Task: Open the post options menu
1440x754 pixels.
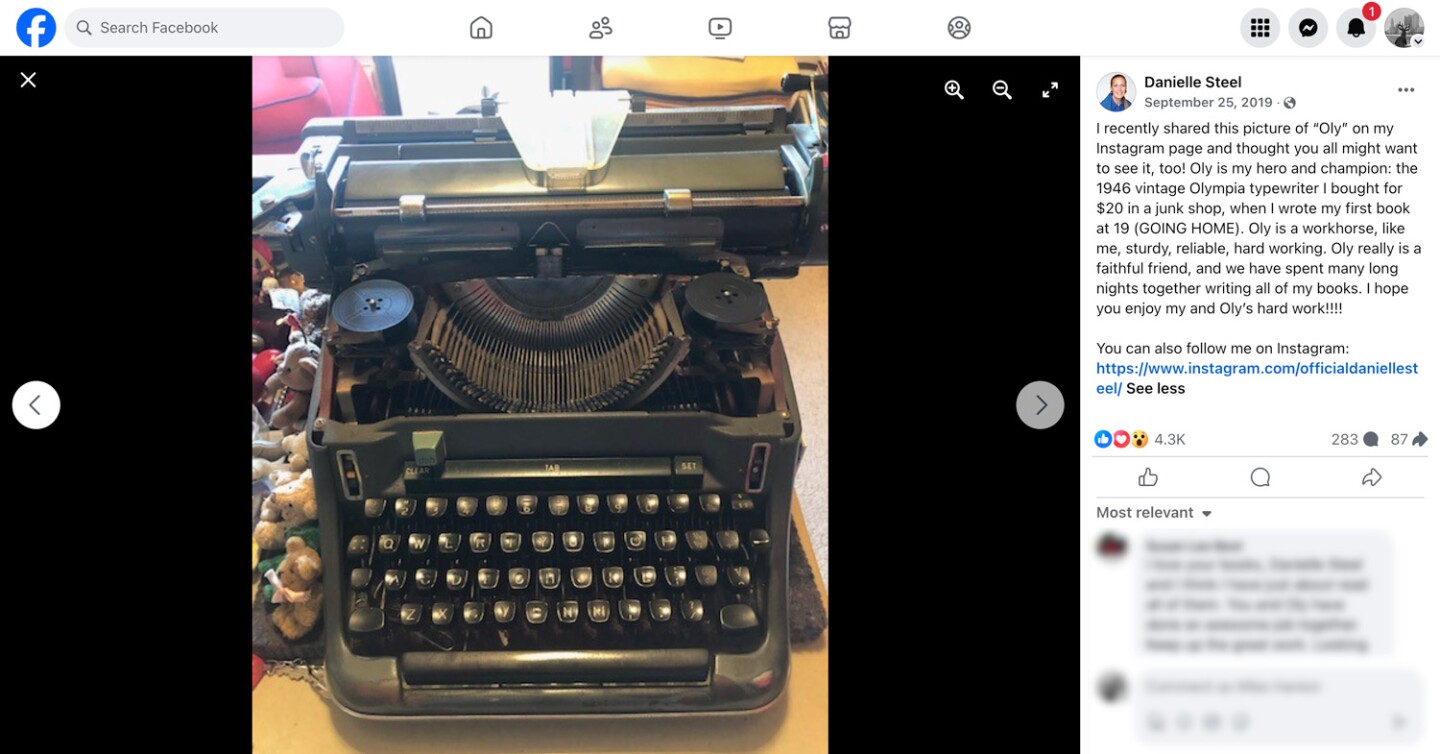Action: pyautogui.click(x=1406, y=90)
